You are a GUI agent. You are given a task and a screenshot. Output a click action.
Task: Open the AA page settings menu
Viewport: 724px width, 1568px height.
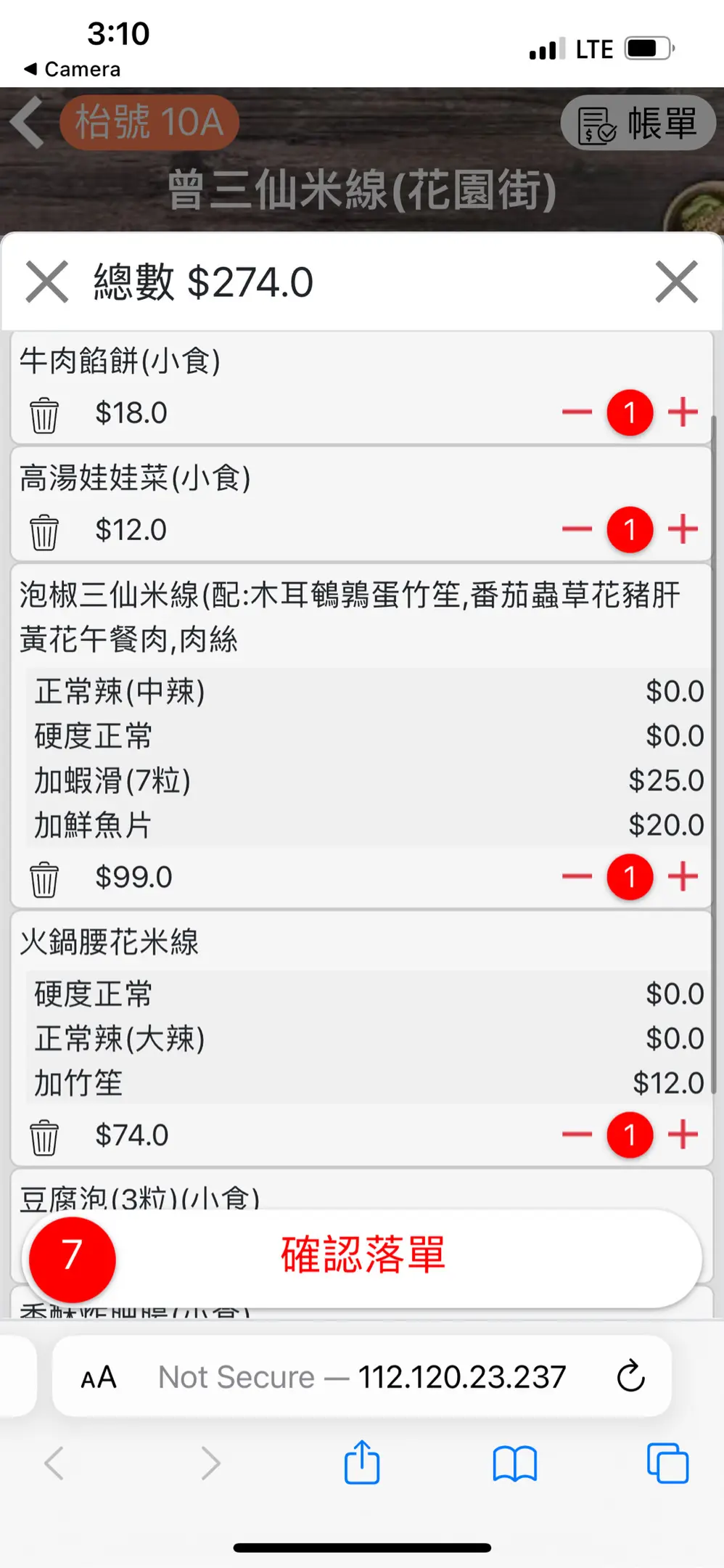point(99,1377)
